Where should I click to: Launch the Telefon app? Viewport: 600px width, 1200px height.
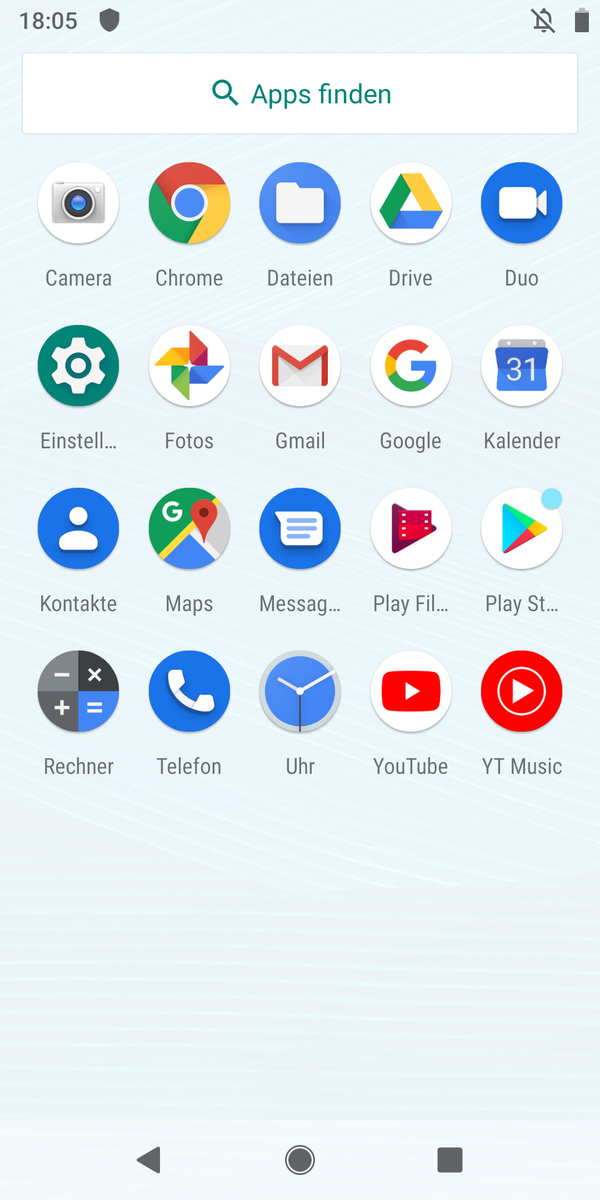click(x=189, y=692)
